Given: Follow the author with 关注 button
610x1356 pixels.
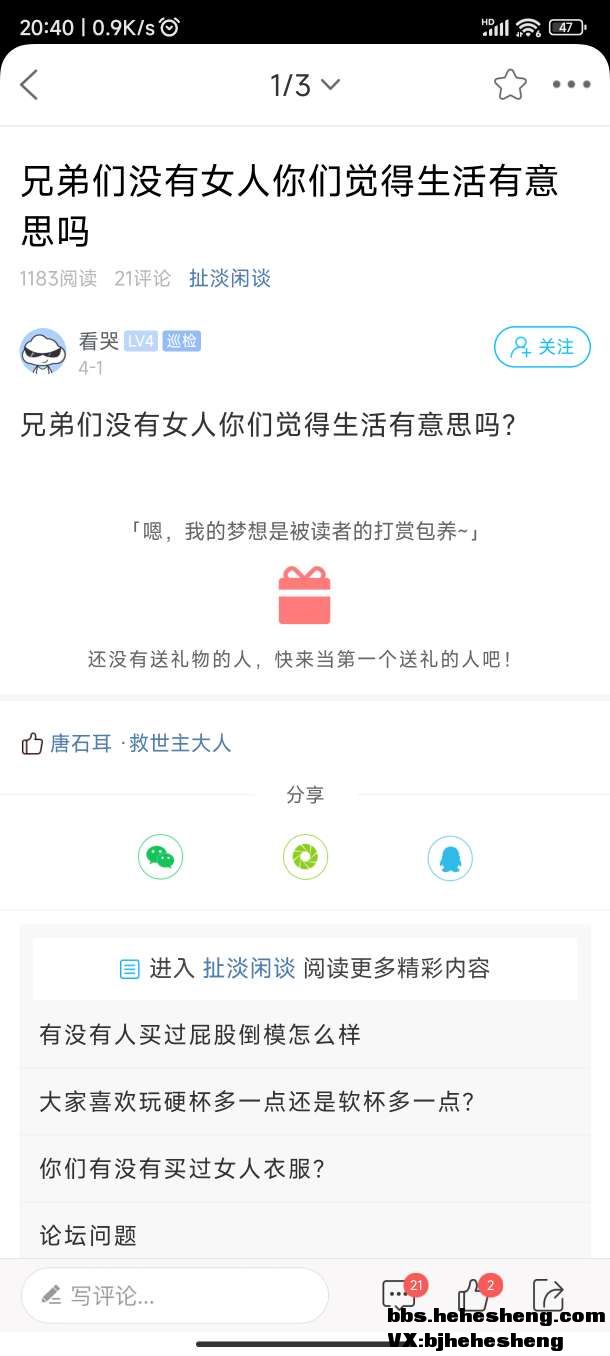Looking at the screenshot, I should [x=542, y=347].
